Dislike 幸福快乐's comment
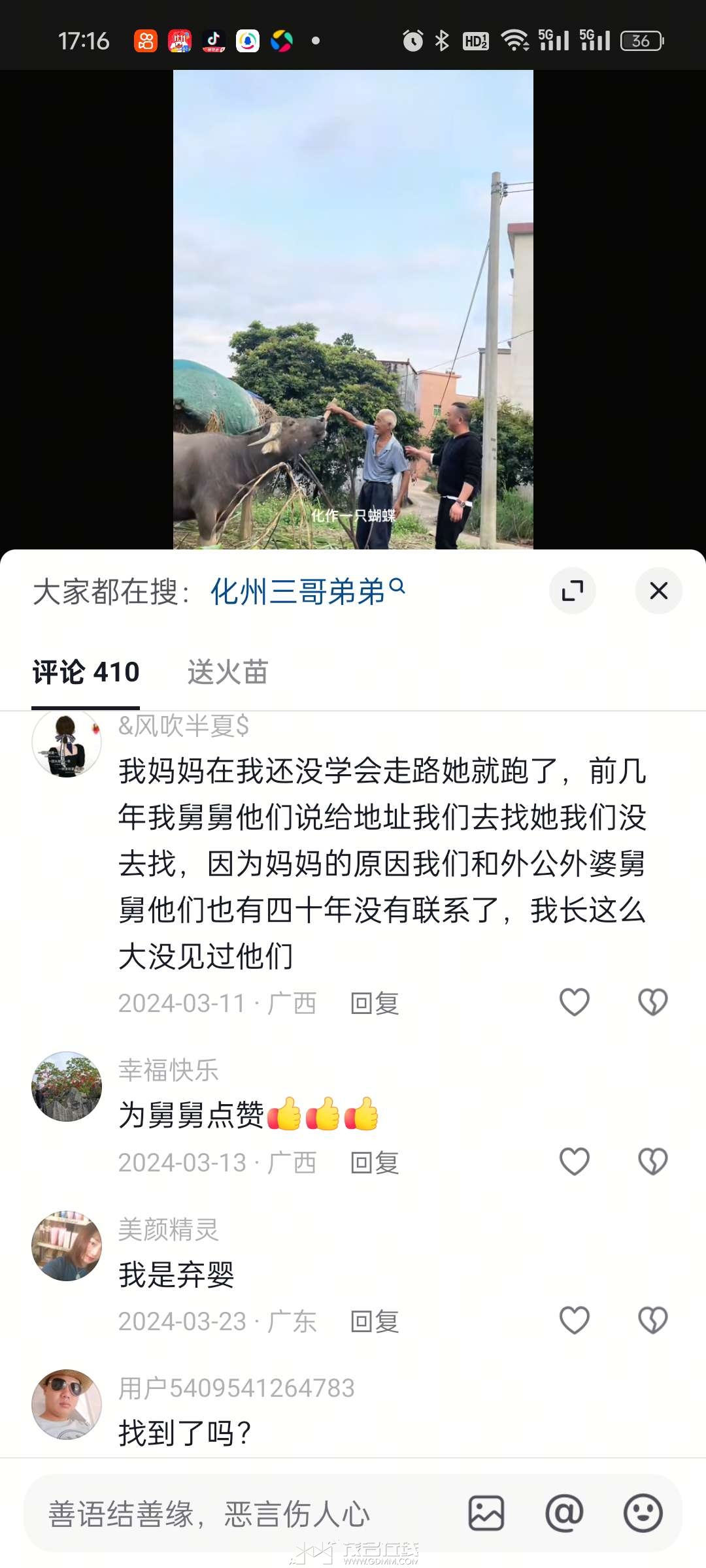 pyautogui.click(x=652, y=1162)
